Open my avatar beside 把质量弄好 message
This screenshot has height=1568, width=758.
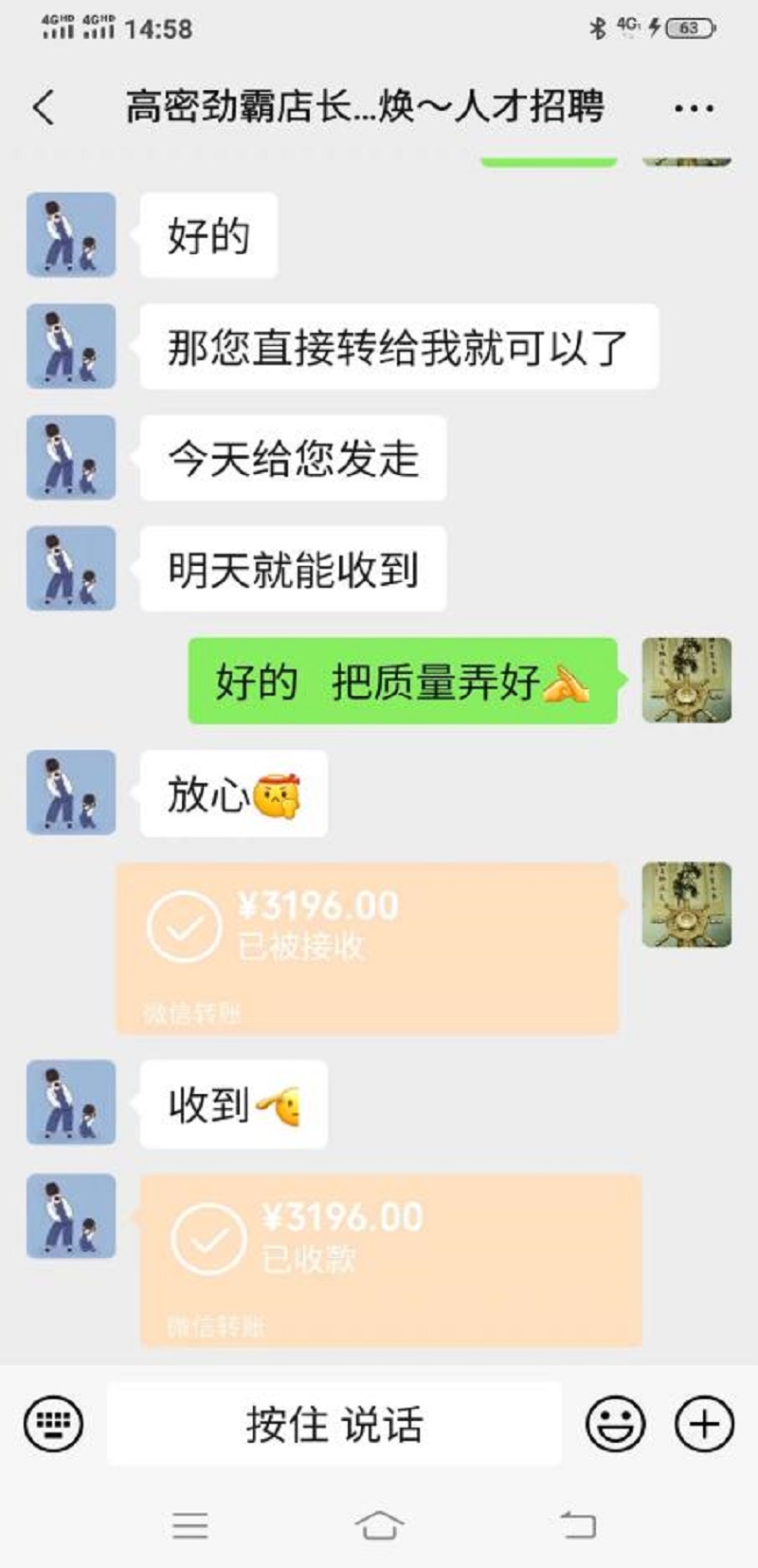pyautogui.click(x=687, y=681)
